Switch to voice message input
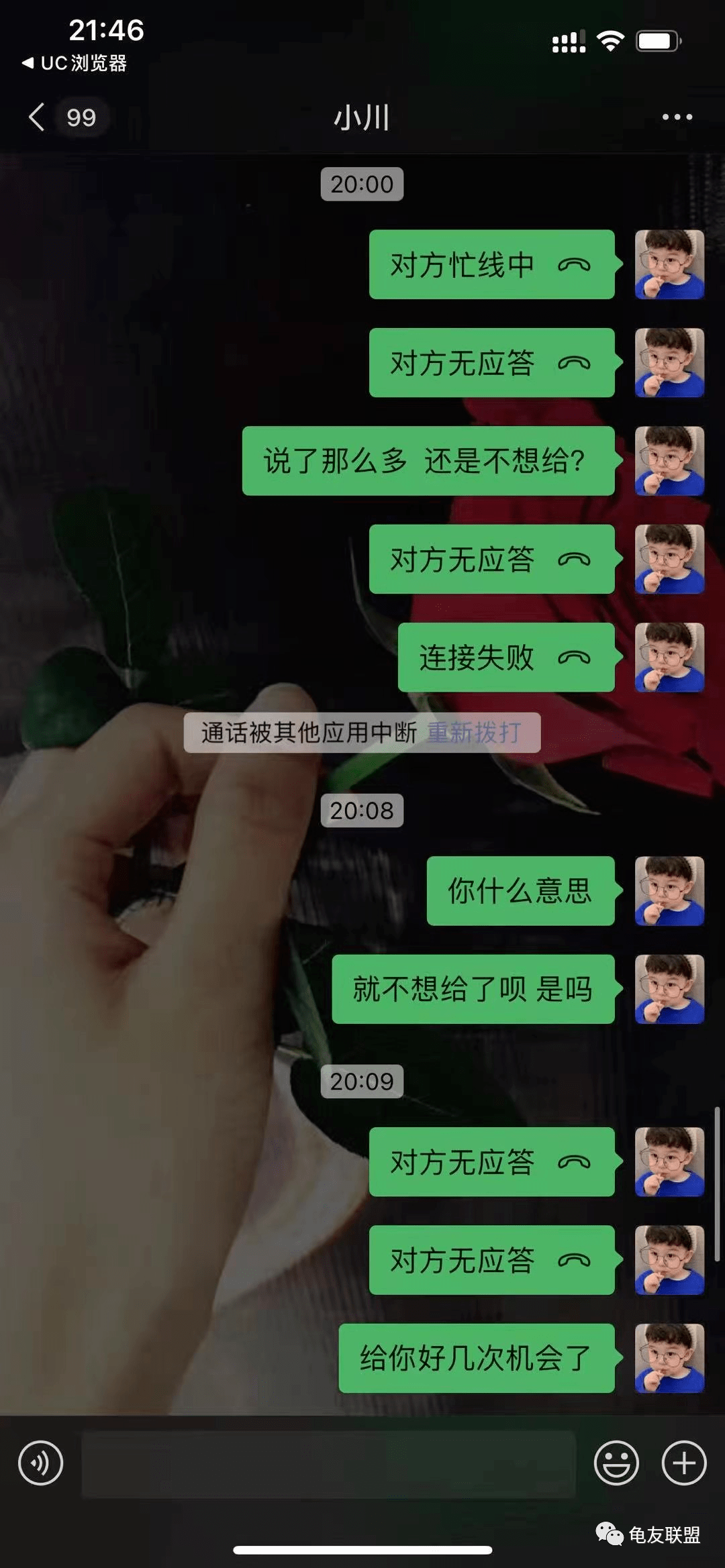The width and height of the screenshot is (725, 1568). [x=40, y=1463]
